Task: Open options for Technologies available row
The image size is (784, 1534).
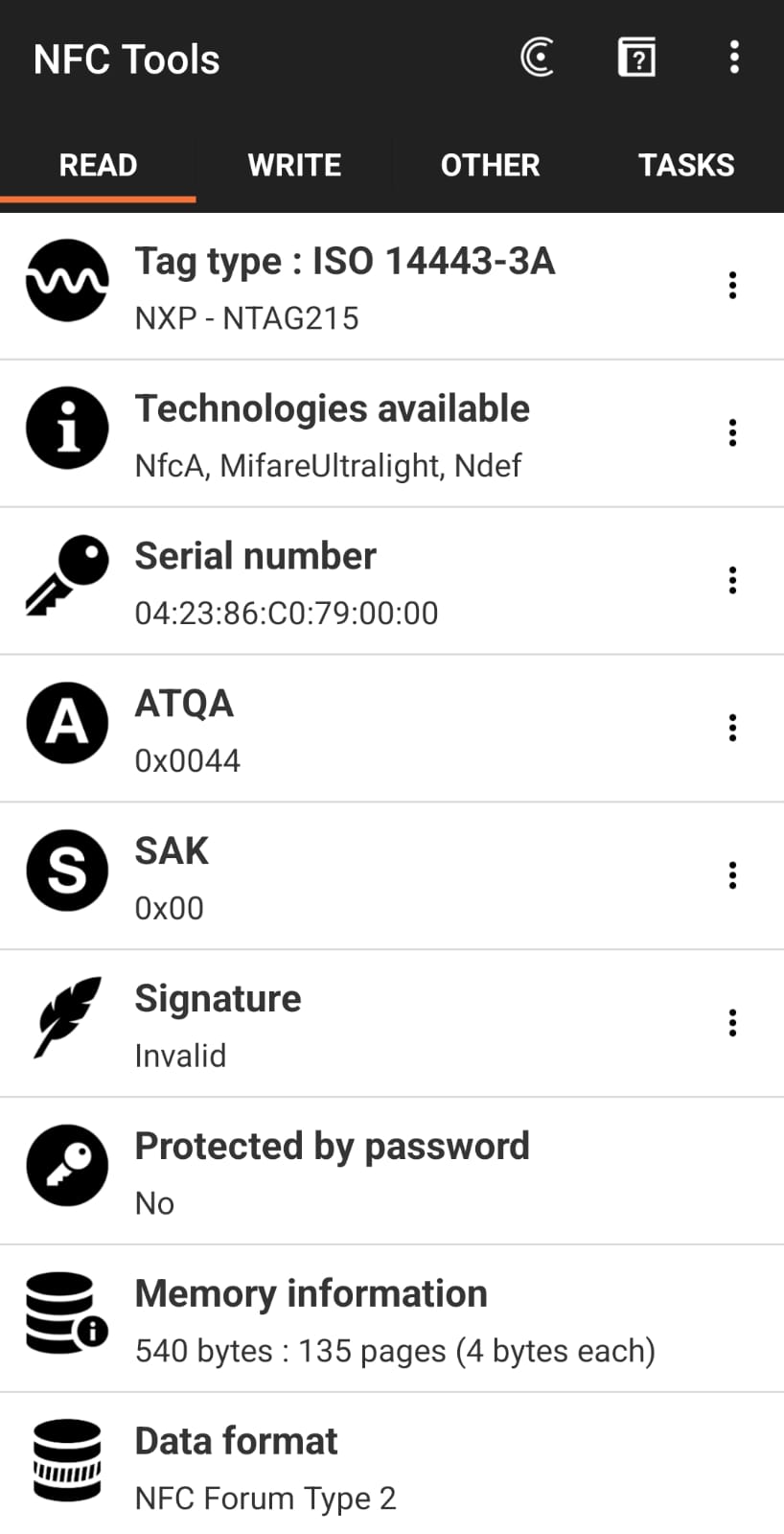Action: pyautogui.click(x=732, y=433)
